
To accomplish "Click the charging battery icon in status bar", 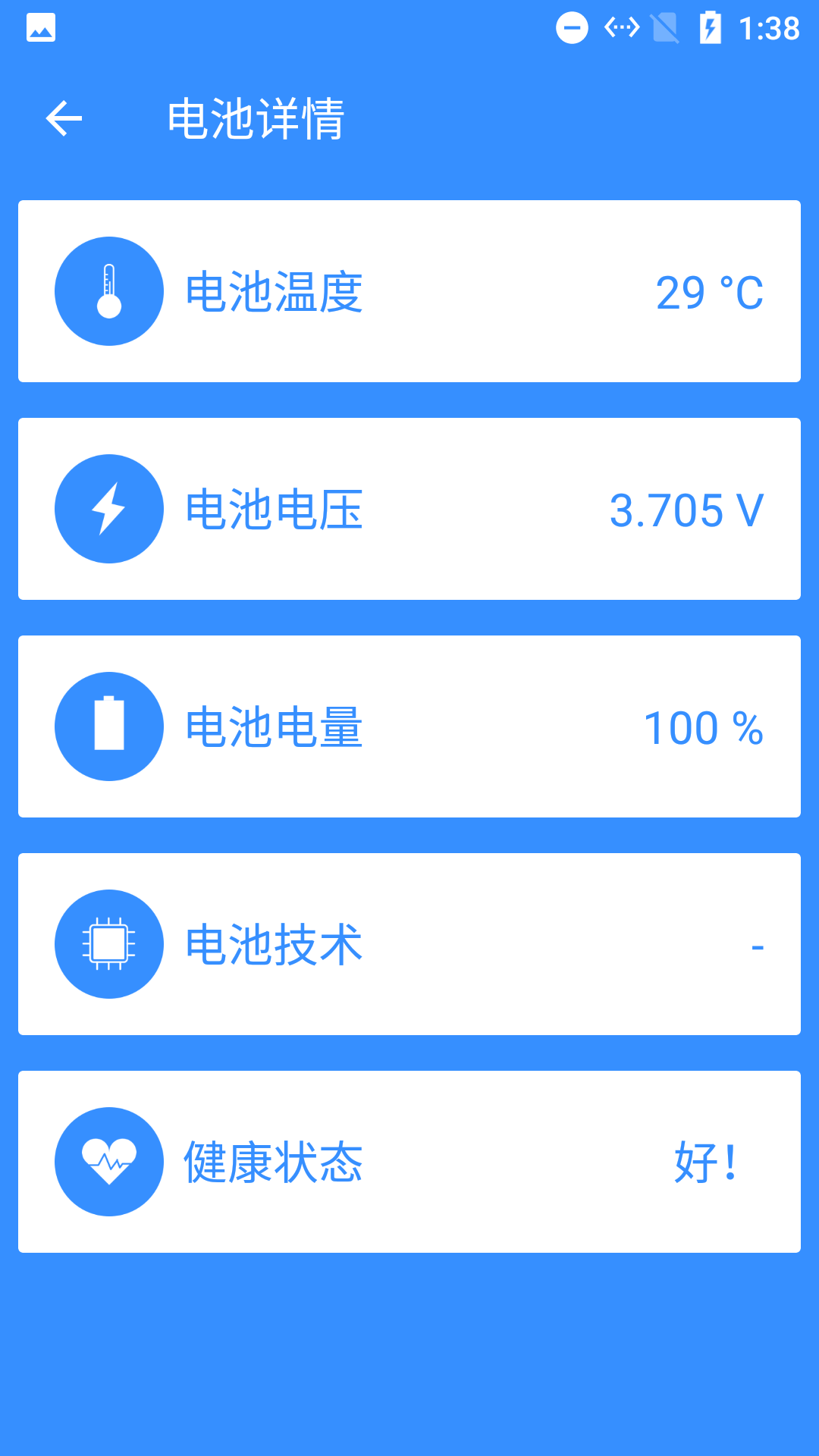I will pos(710,27).
